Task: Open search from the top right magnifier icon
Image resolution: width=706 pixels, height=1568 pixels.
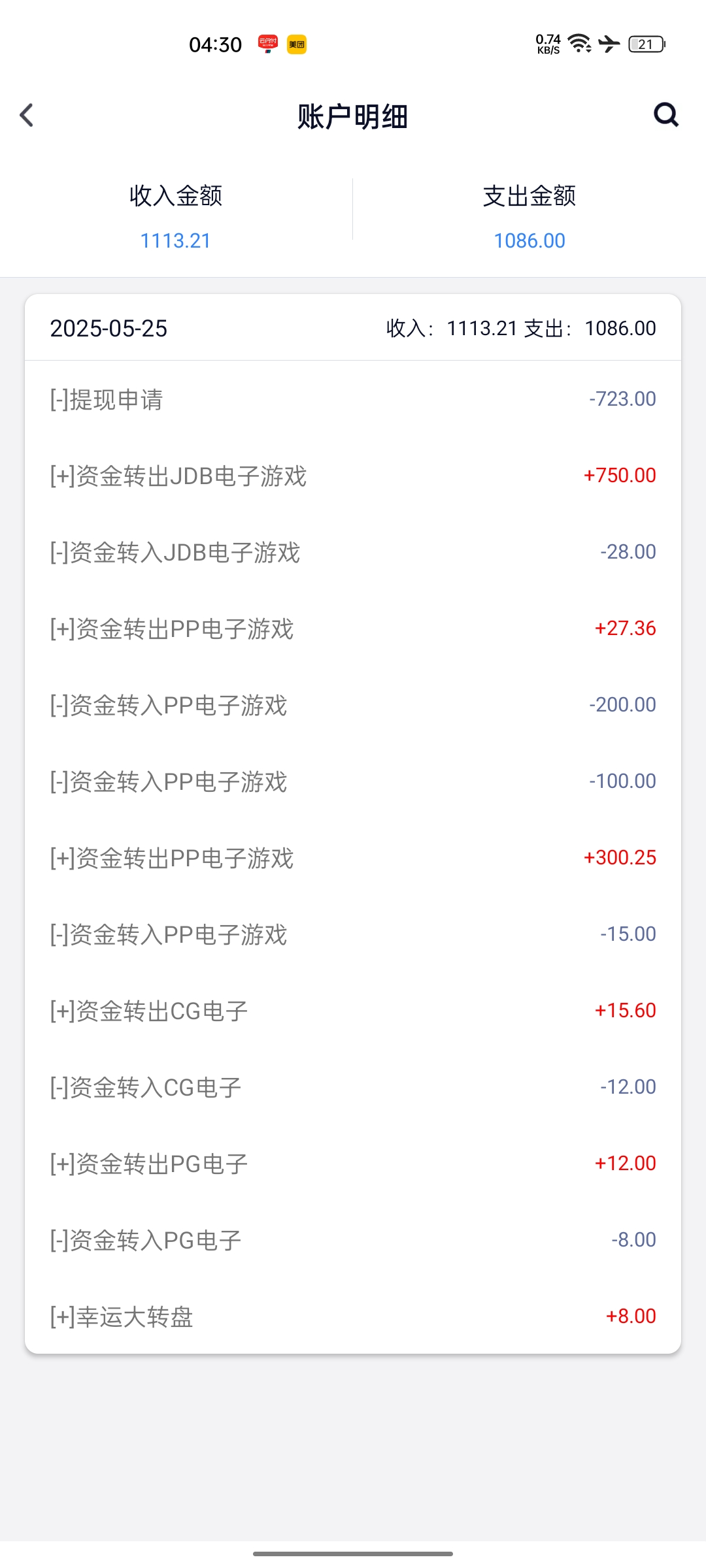Action: point(666,116)
